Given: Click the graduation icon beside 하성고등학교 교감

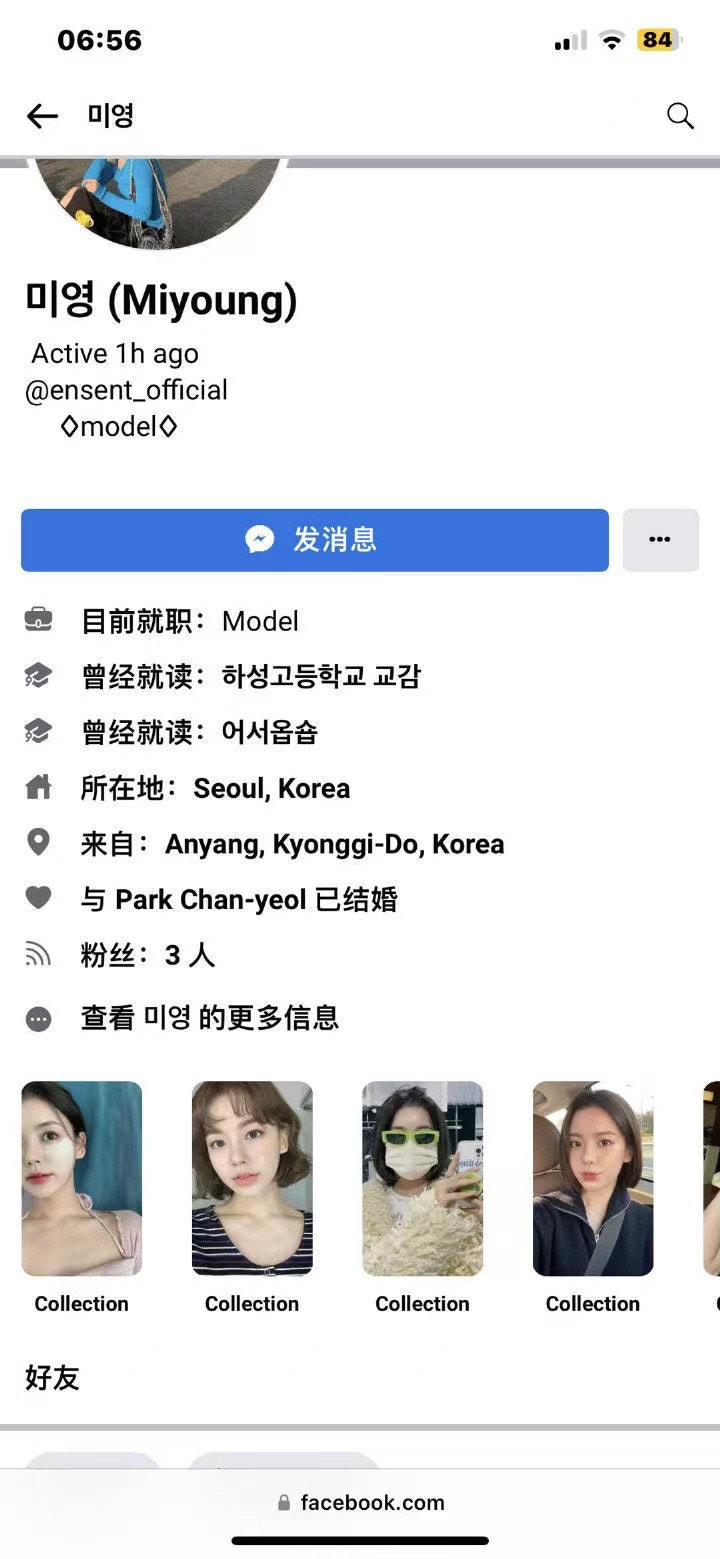Looking at the screenshot, I should click(x=38, y=675).
